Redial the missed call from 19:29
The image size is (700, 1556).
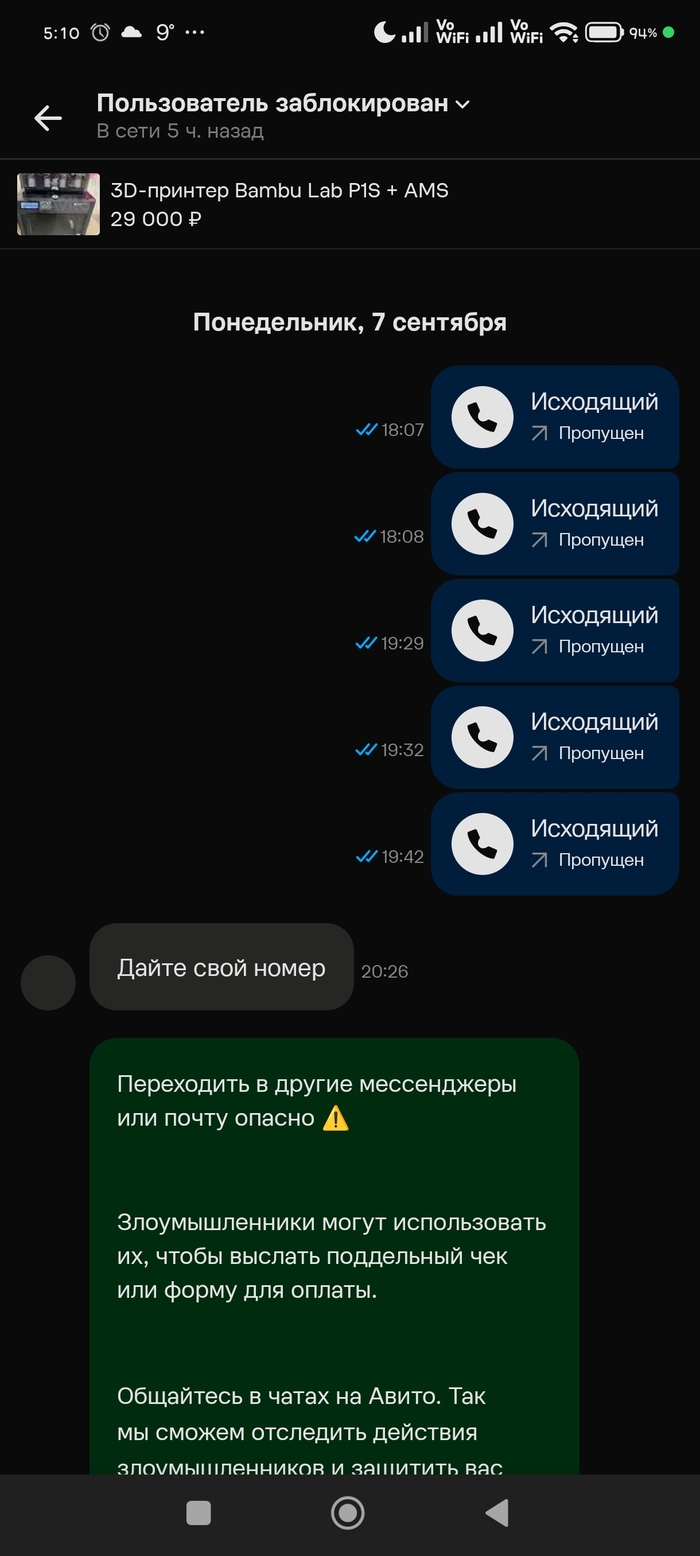555,630
